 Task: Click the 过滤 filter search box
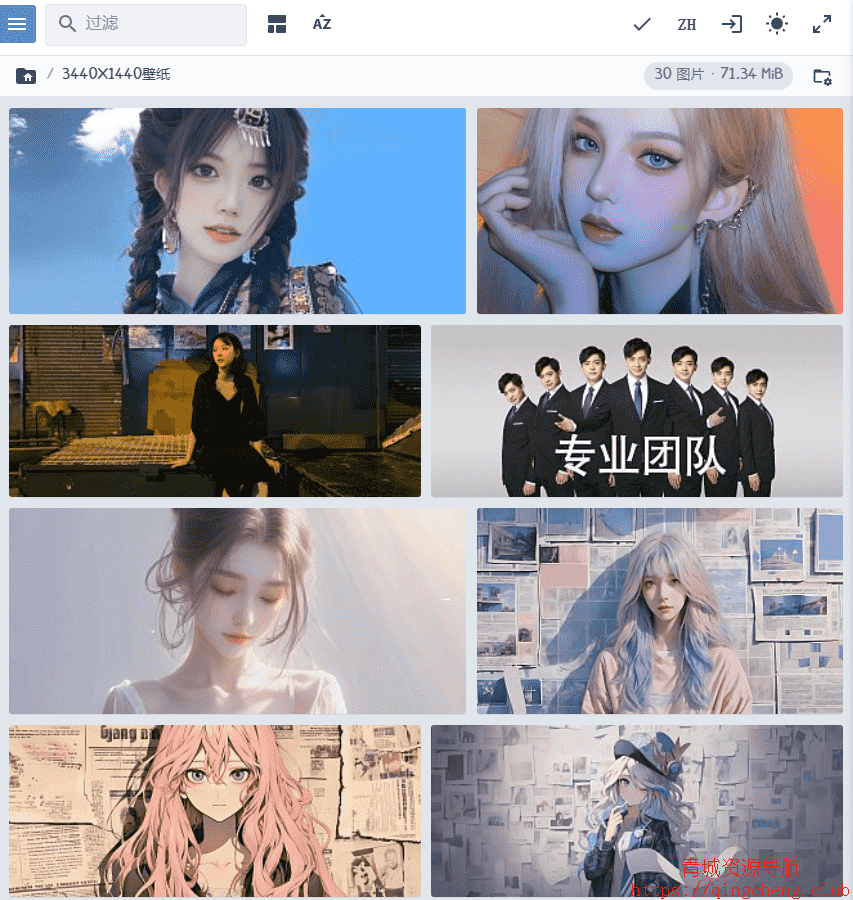coord(145,24)
